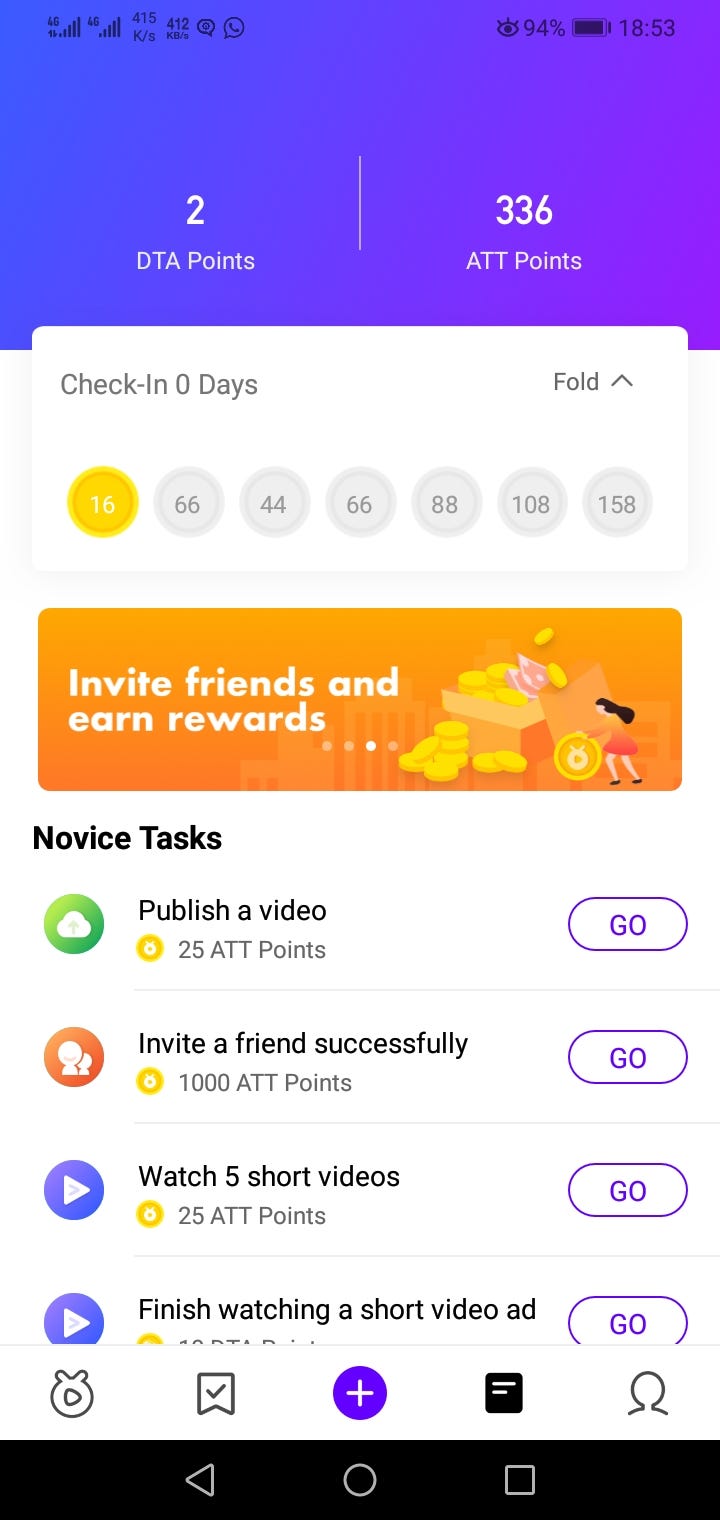Open the bookmarked tasks icon in bottom bar
The height and width of the screenshot is (1520, 720).
(x=216, y=1392)
